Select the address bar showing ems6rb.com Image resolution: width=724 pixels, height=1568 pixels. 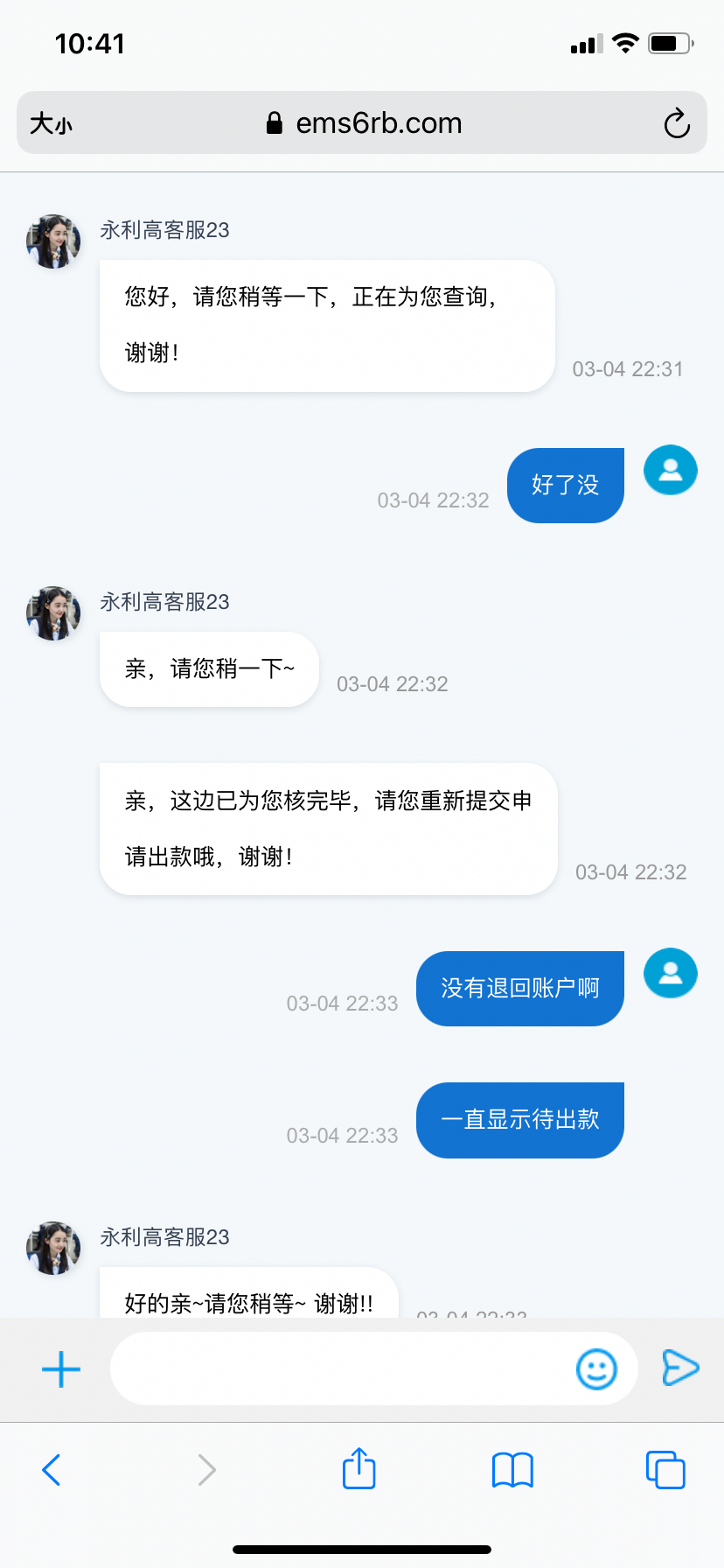coord(378,122)
